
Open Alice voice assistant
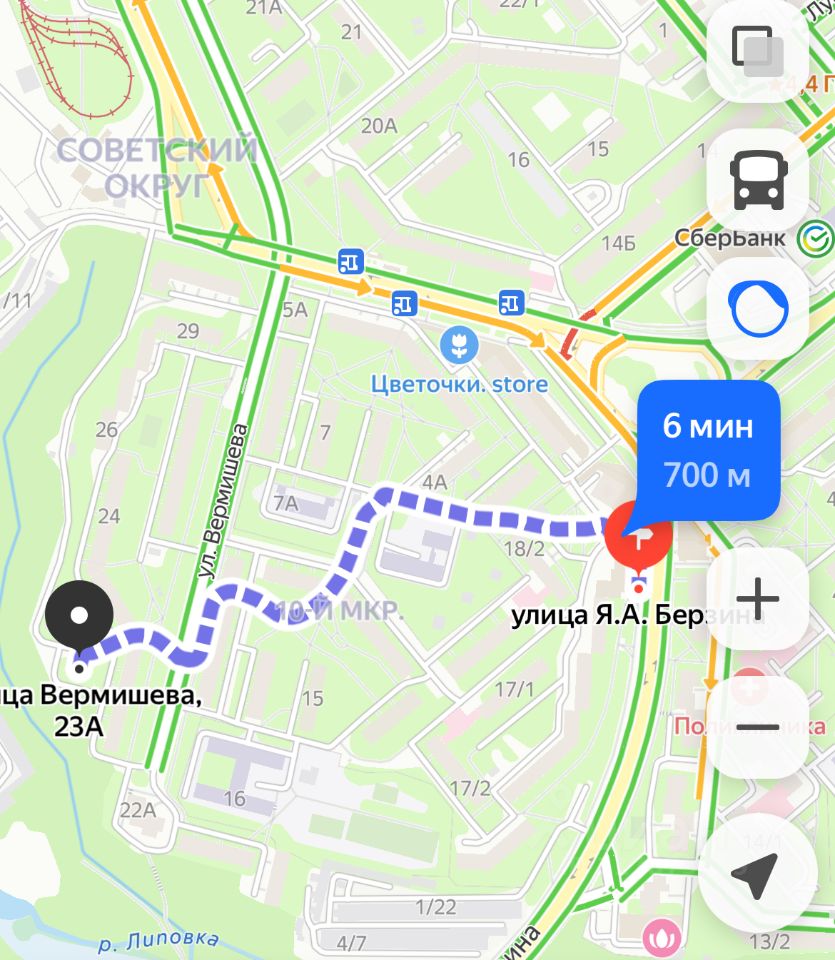coord(757,310)
